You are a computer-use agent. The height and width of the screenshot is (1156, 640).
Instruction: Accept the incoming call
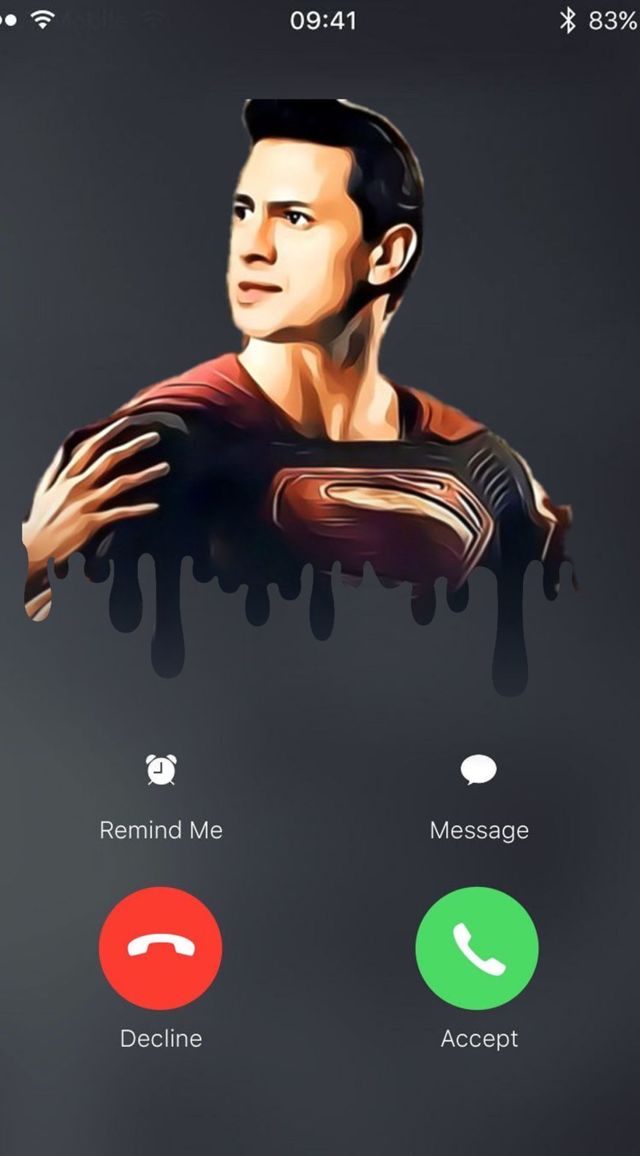point(477,948)
